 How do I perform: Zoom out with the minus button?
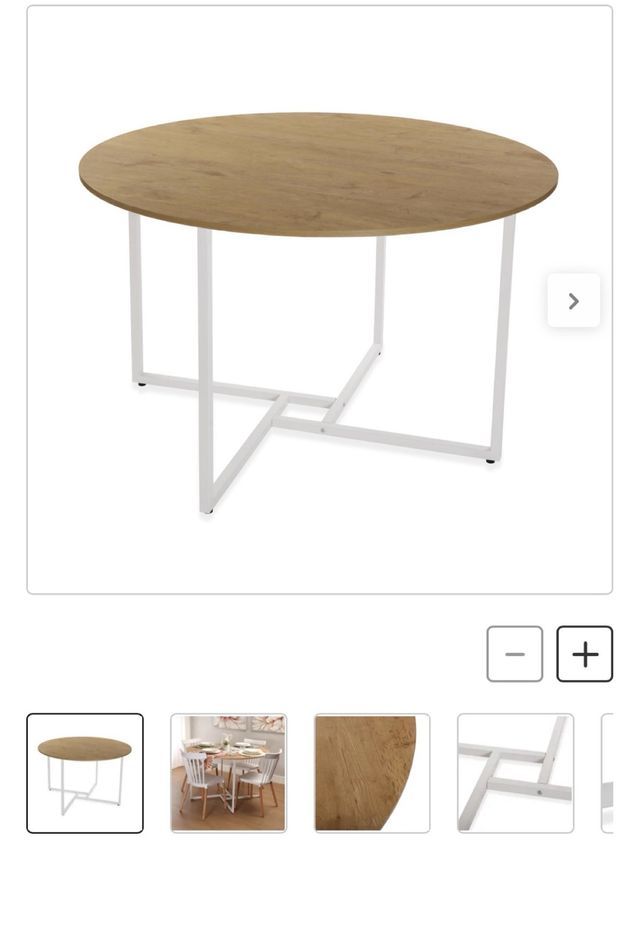[x=515, y=654]
